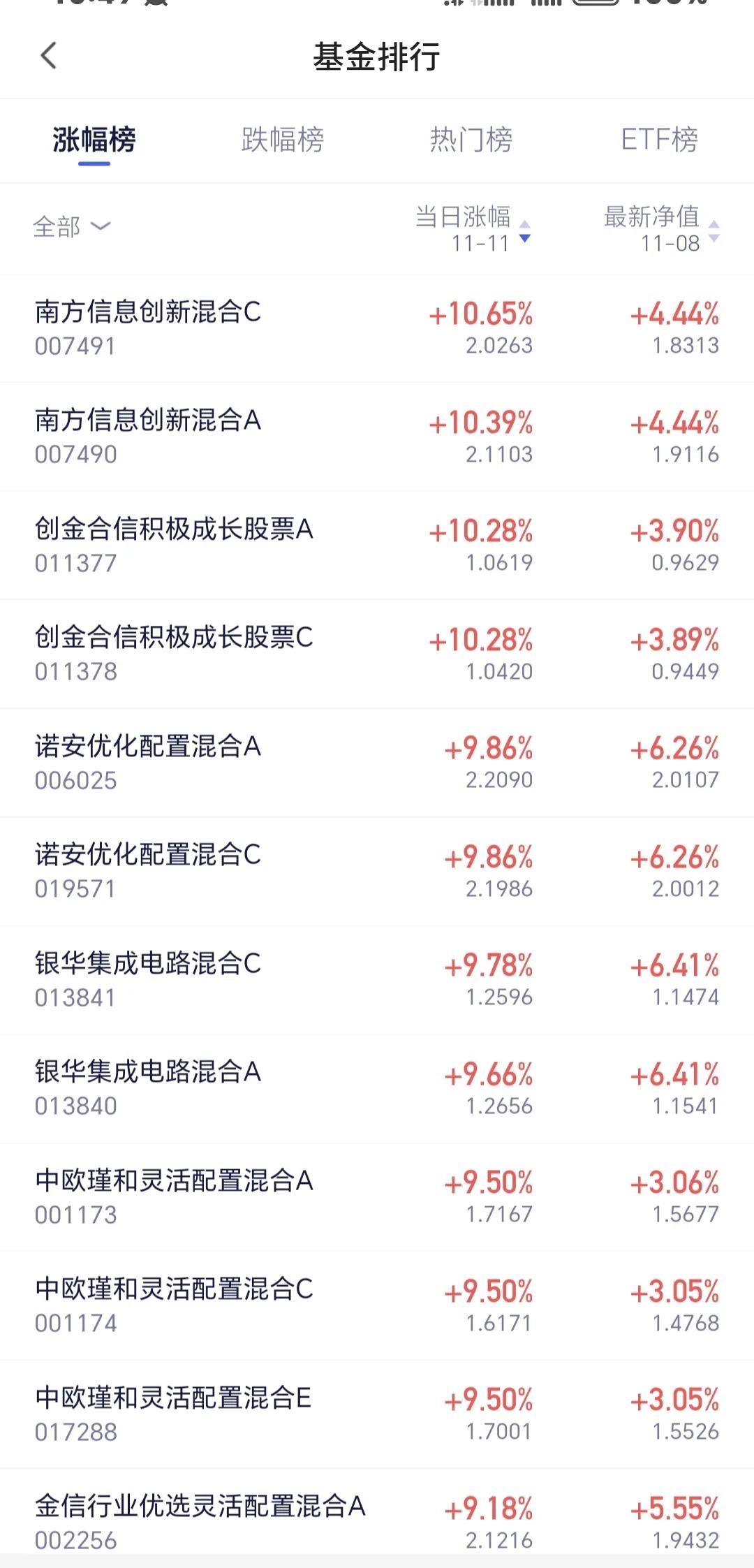Sort by 最新净值 column
The width and height of the screenshot is (754, 1568).
click(x=661, y=229)
